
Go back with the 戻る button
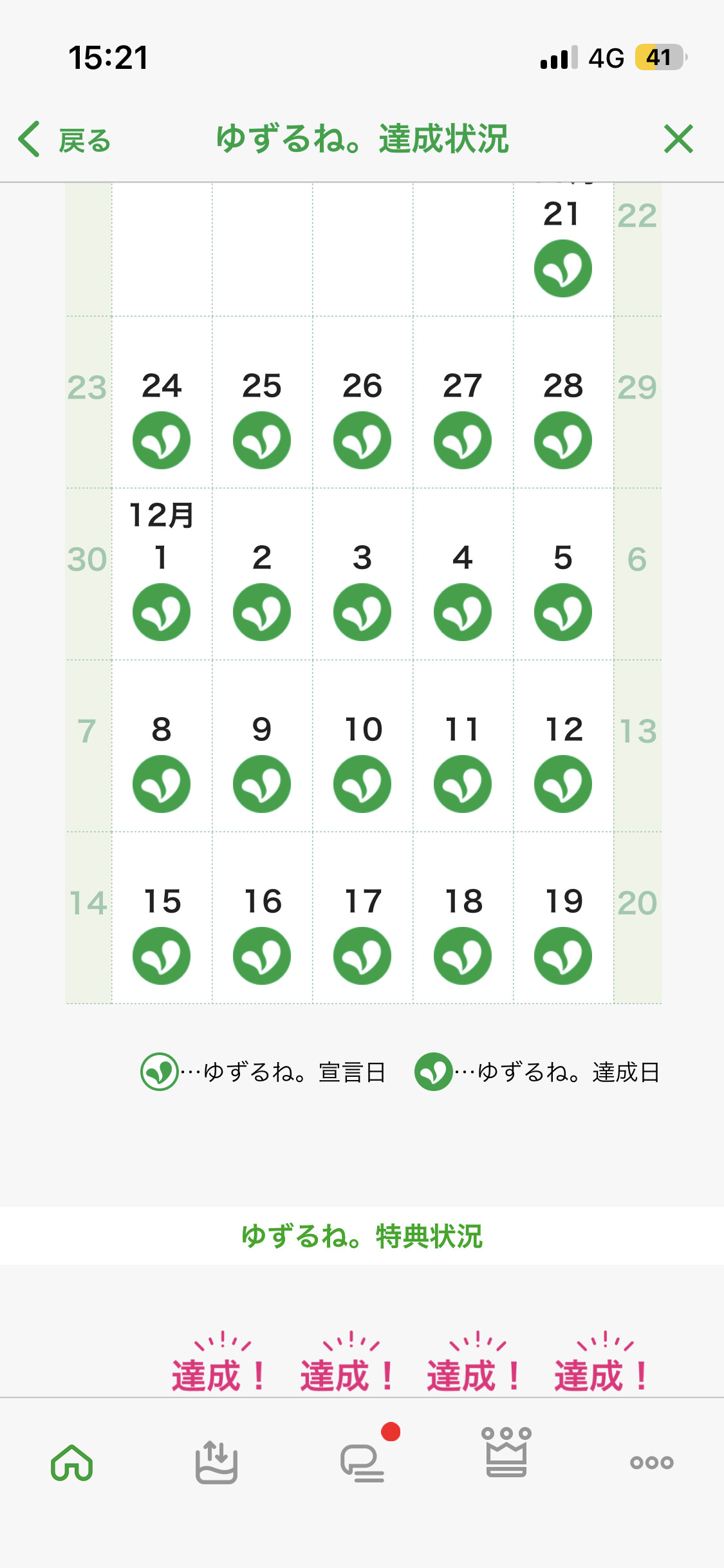[64, 140]
